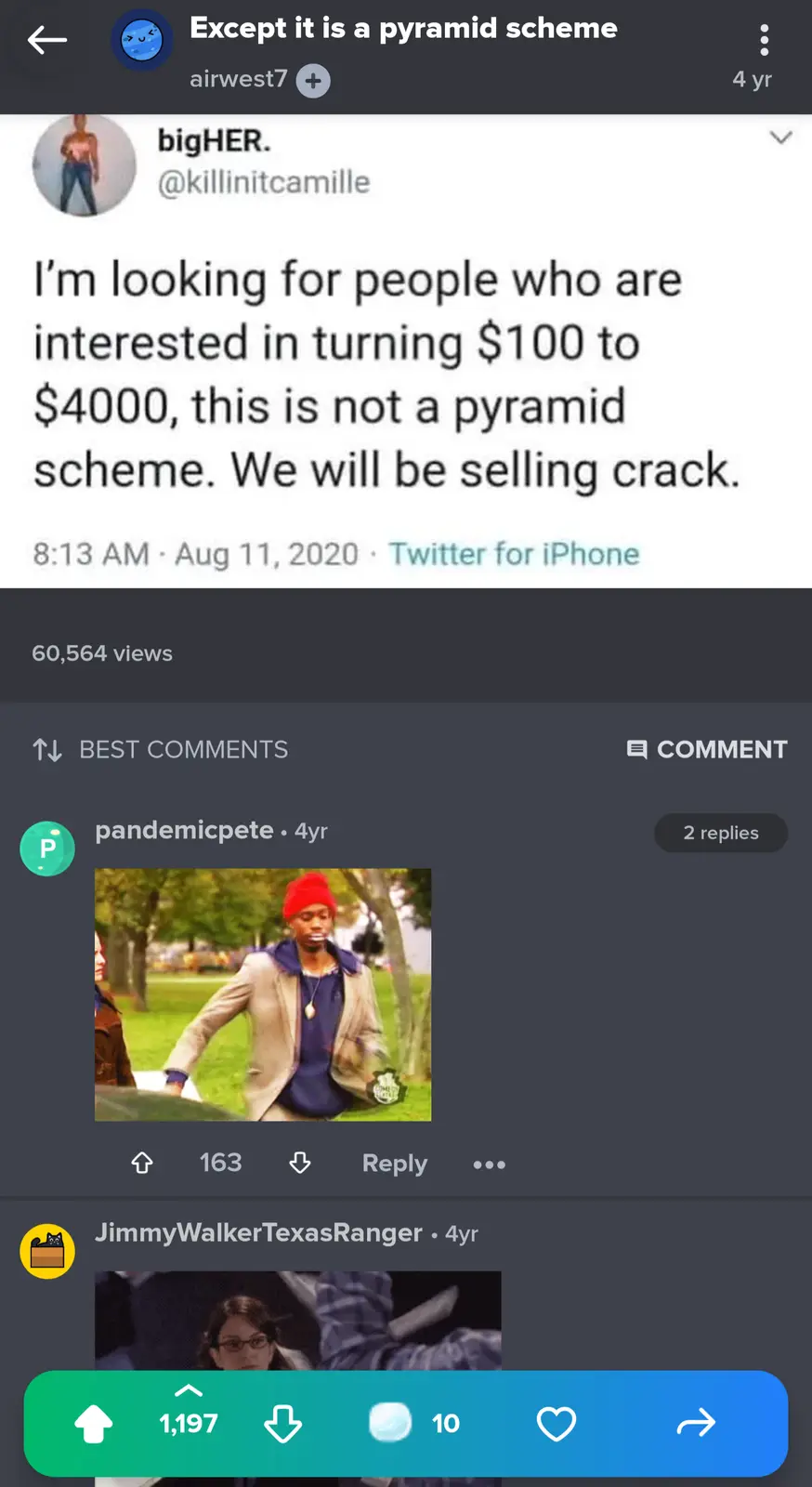Favorite this post with the heart
Image resolution: width=812 pixels, height=1487 pixels.
(557, 1423)
